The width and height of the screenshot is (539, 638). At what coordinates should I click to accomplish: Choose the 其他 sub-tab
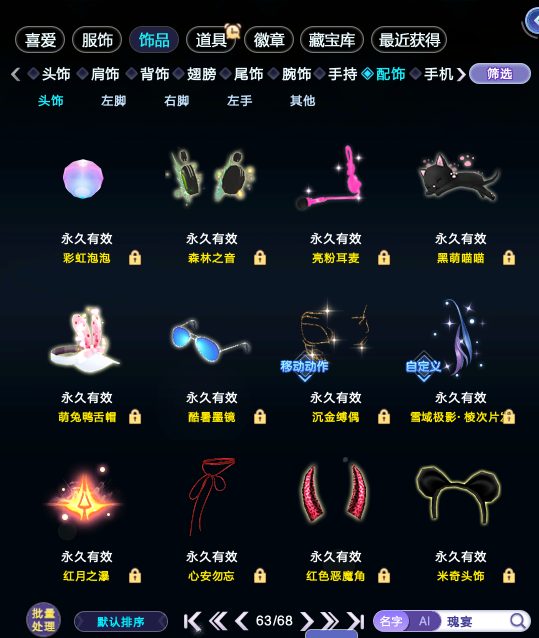pyautogui.click(x=303, y=101)
